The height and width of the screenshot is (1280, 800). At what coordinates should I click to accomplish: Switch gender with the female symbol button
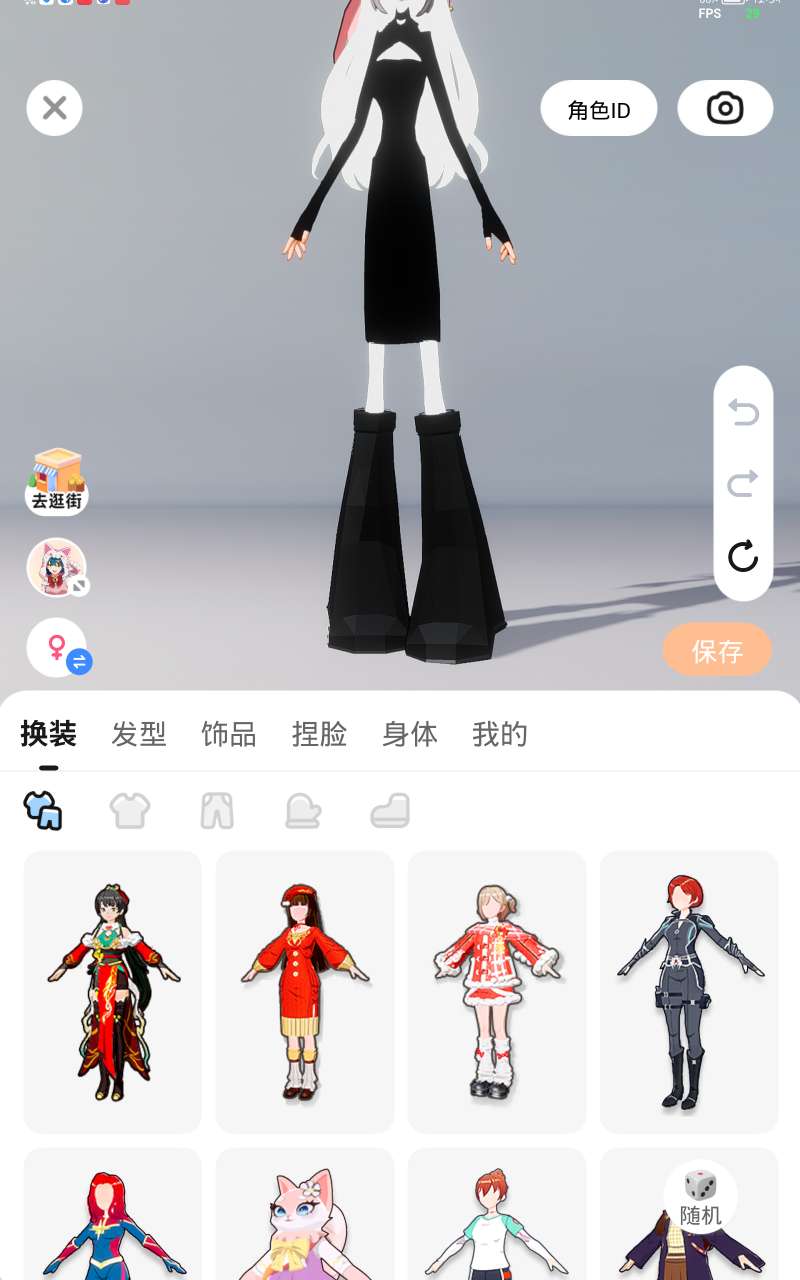pos(58,647)
